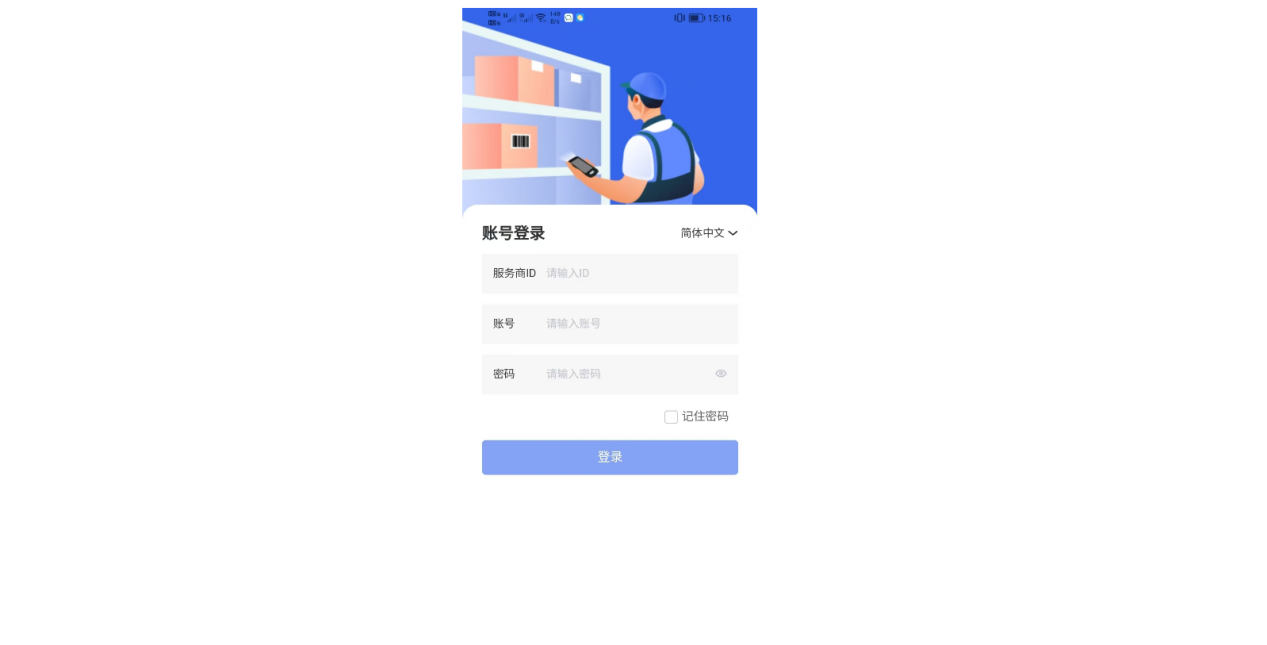The height and width of the screenshot is (645, 1267).
Task: Select the 密码 password field
Action: point(620,374)
